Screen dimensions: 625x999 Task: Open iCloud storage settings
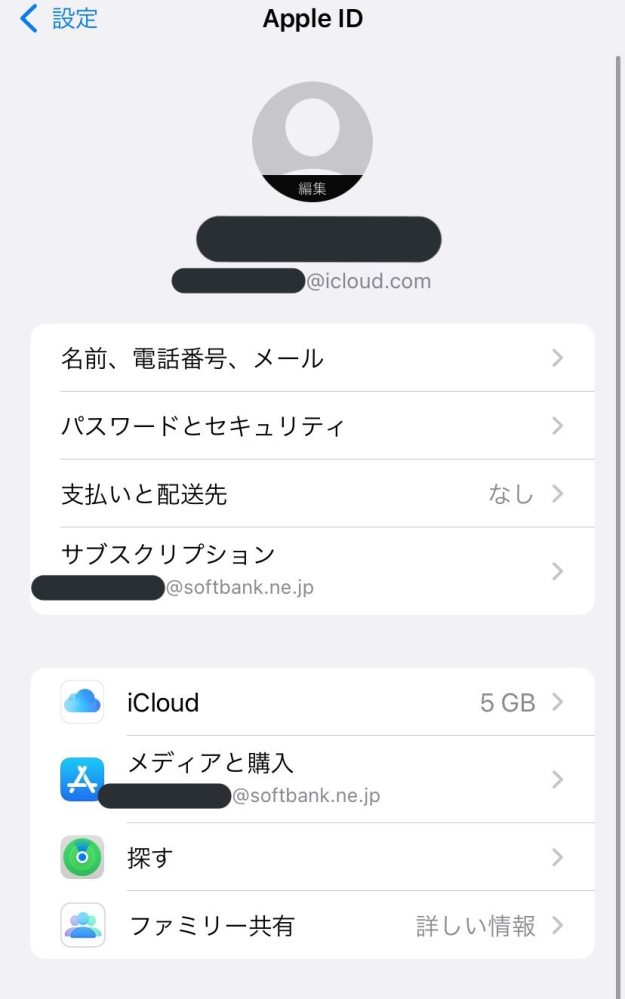click(312, 702)
